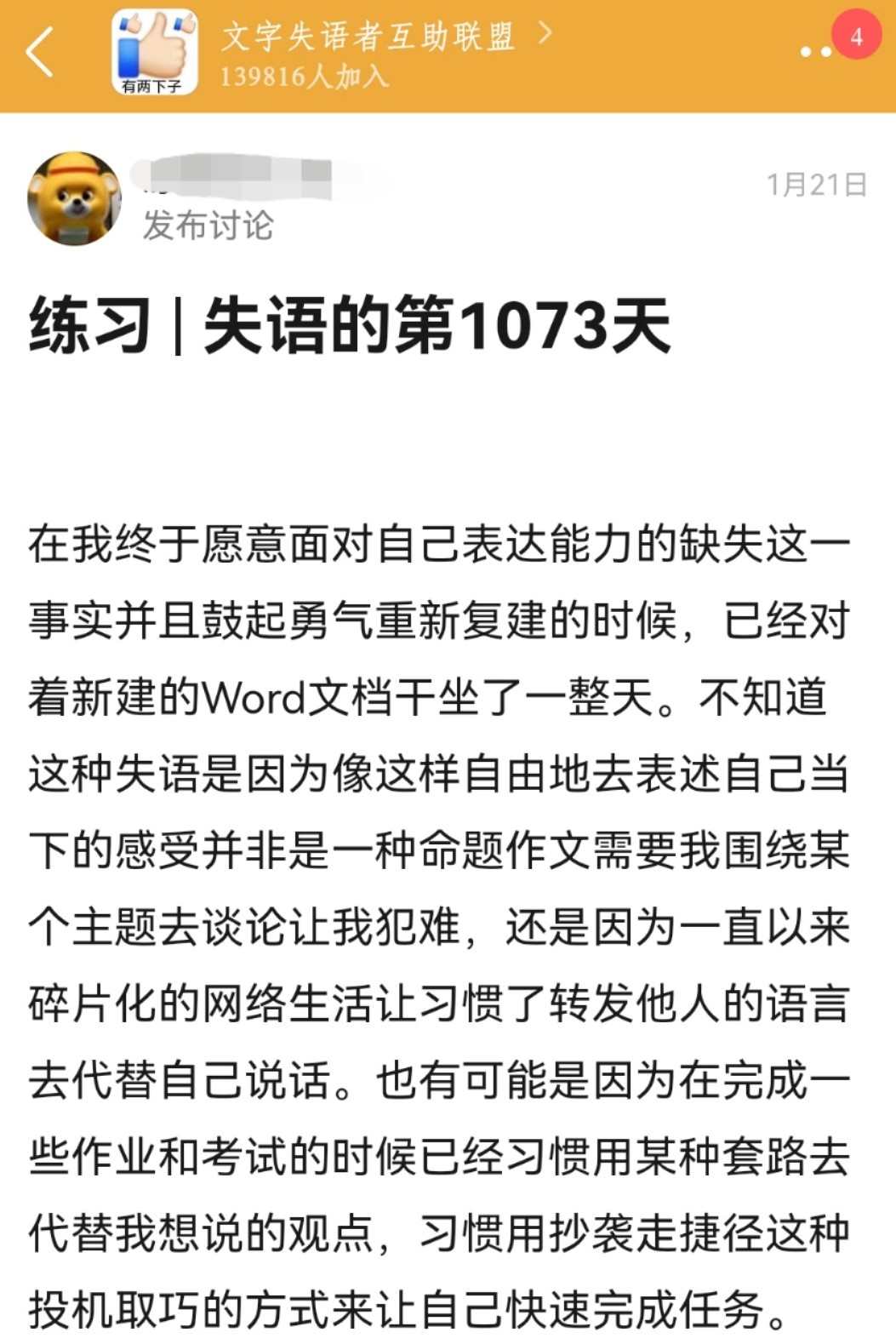Tap the group's thumbs-up avatar
The image size is (896, 1344).
point(154,53)
